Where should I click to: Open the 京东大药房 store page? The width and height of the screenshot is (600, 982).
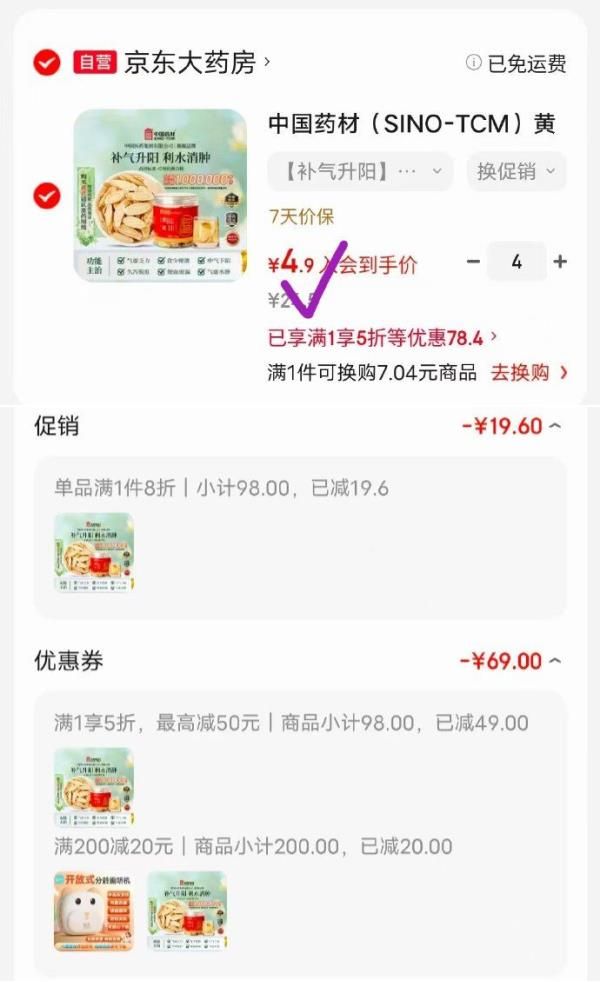coord(196,63)
